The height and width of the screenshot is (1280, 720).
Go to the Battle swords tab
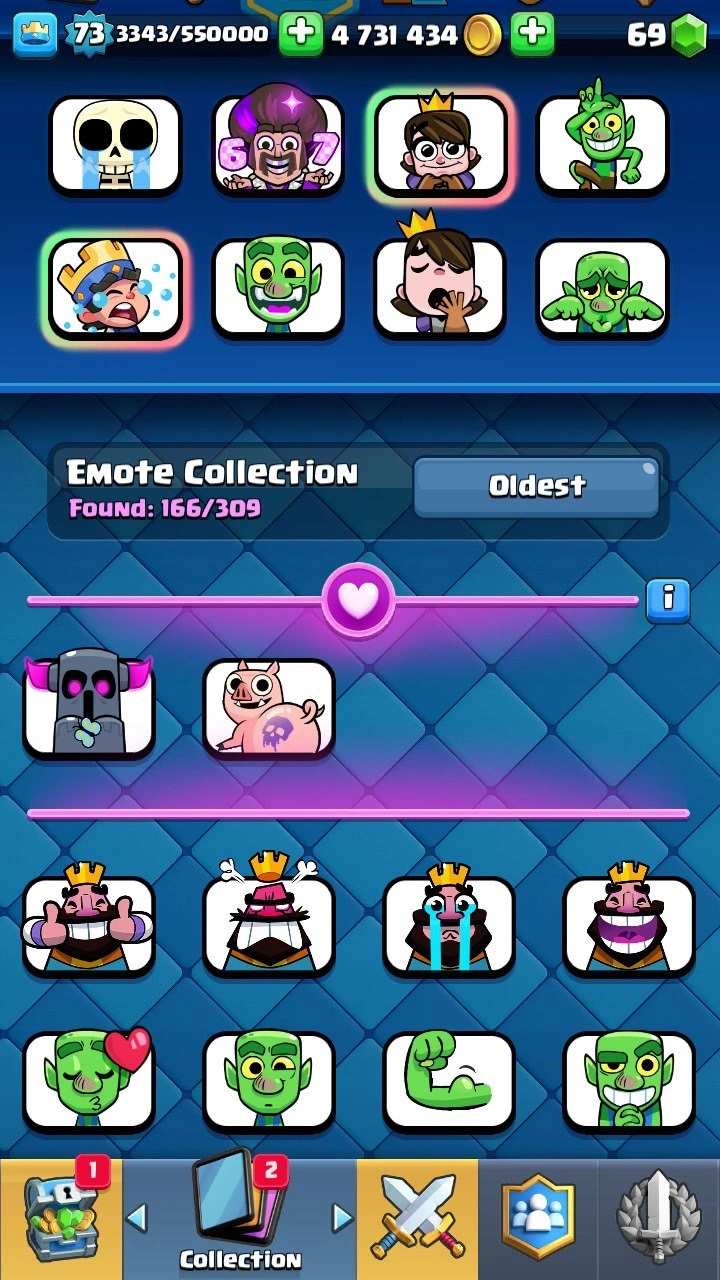pos(417,1220)
